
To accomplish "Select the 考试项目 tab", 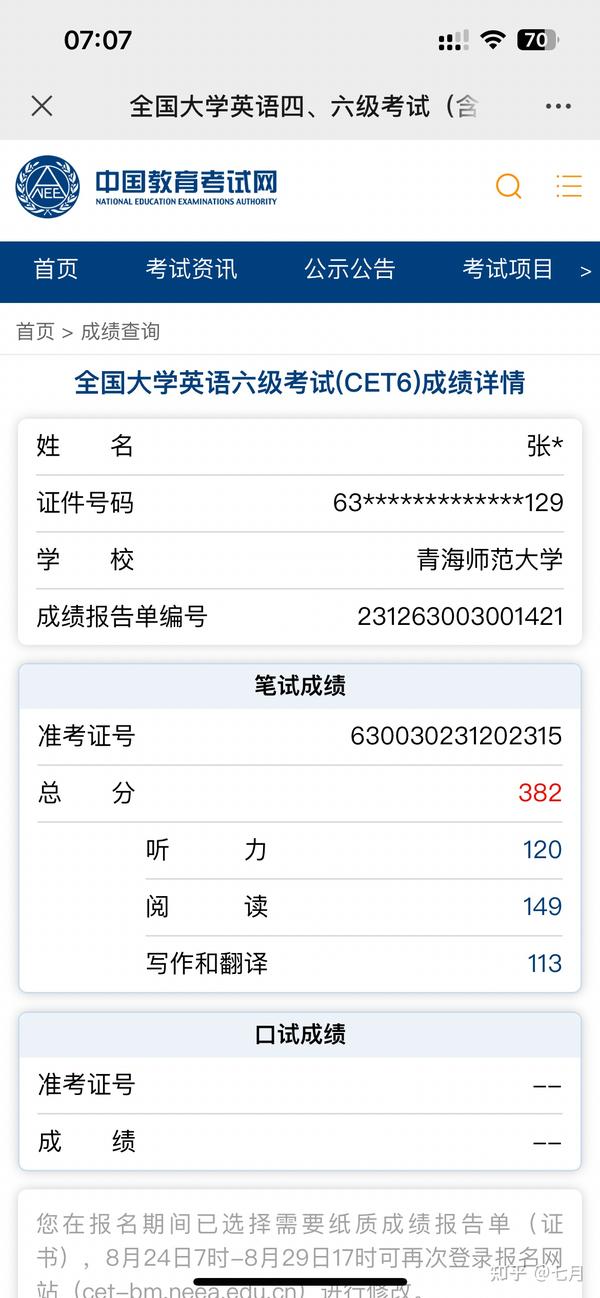I will [x=508, y=269].
